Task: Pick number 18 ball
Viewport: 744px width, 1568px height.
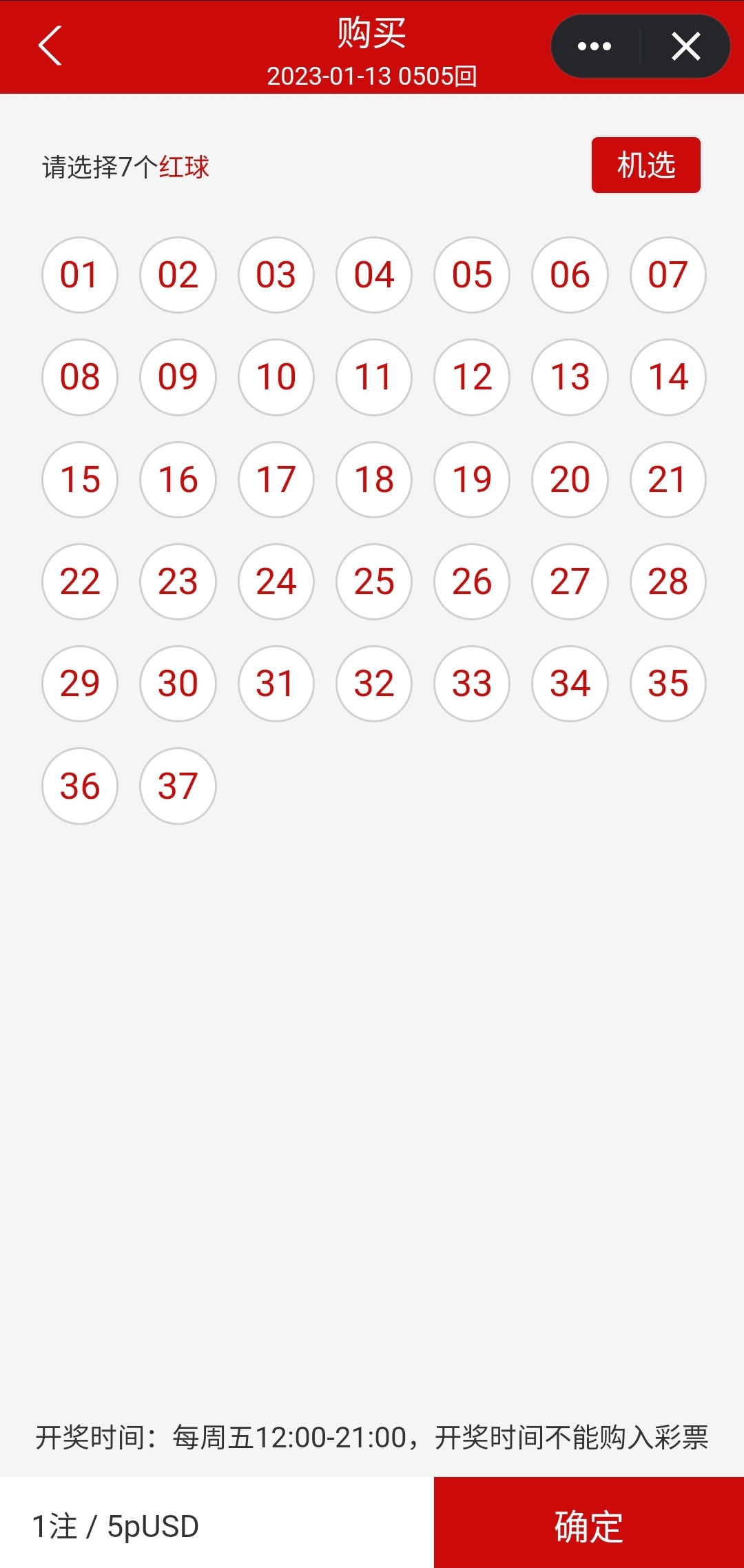Action: [x=374, y=480]
